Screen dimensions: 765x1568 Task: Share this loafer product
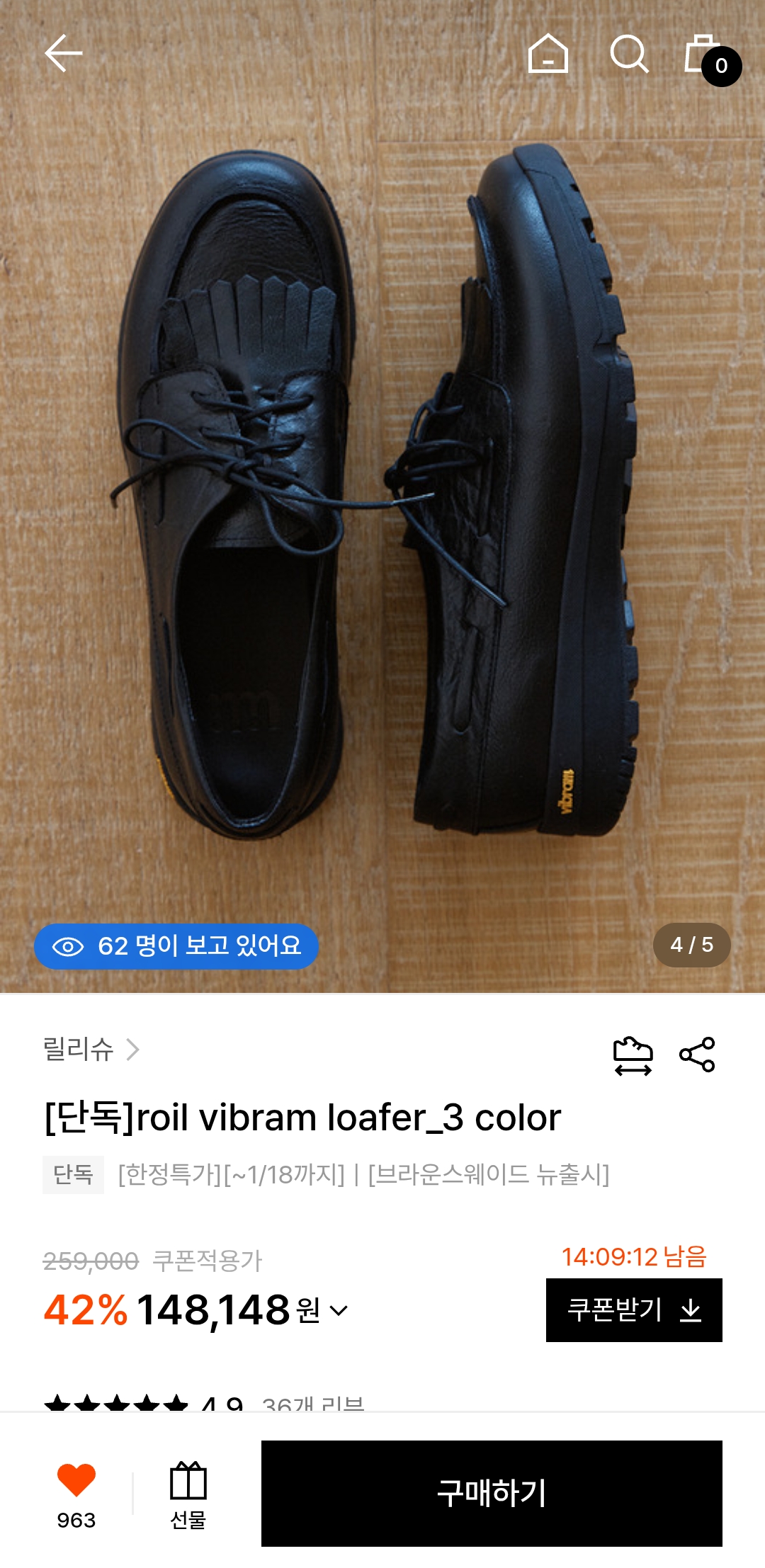tap(697, 1055)
